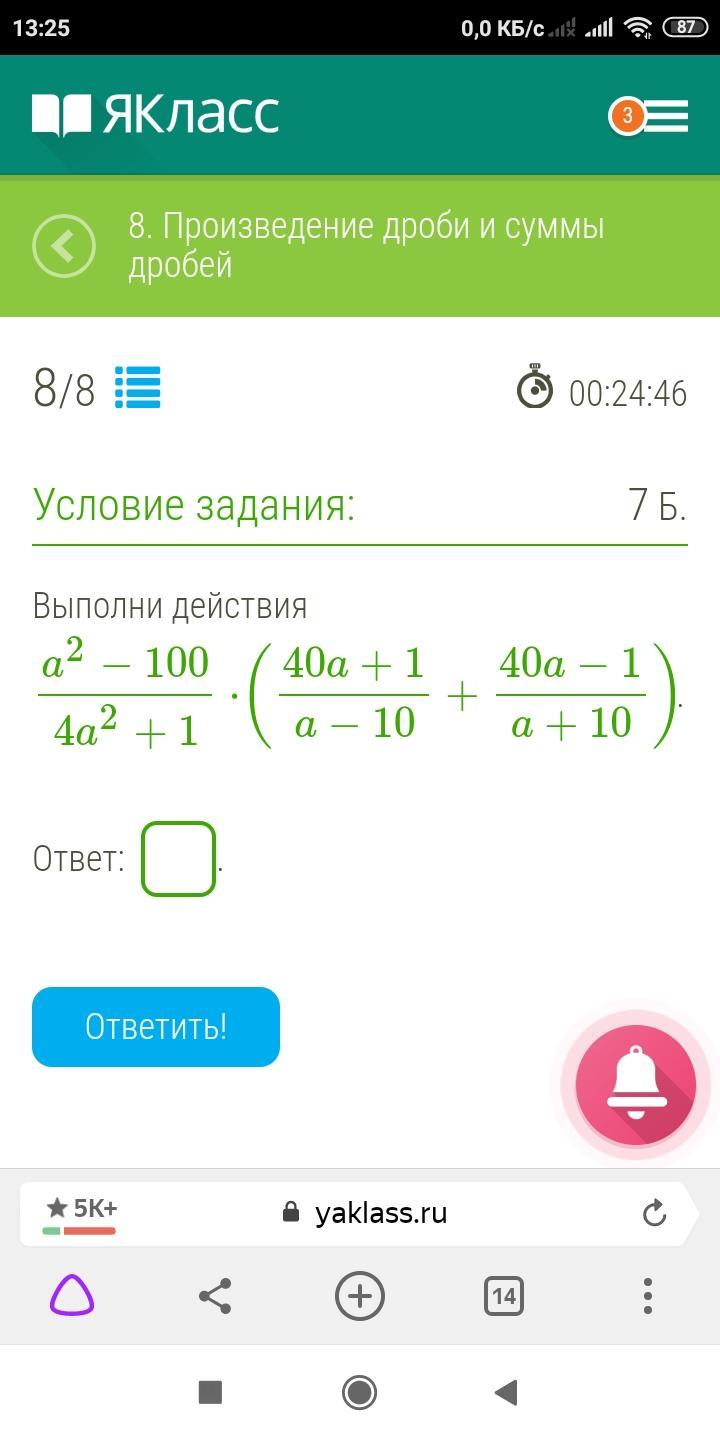Screen dimensions: 720x1440
Task: Open the 5K+ site rating badge
Action: point(80,1214)
